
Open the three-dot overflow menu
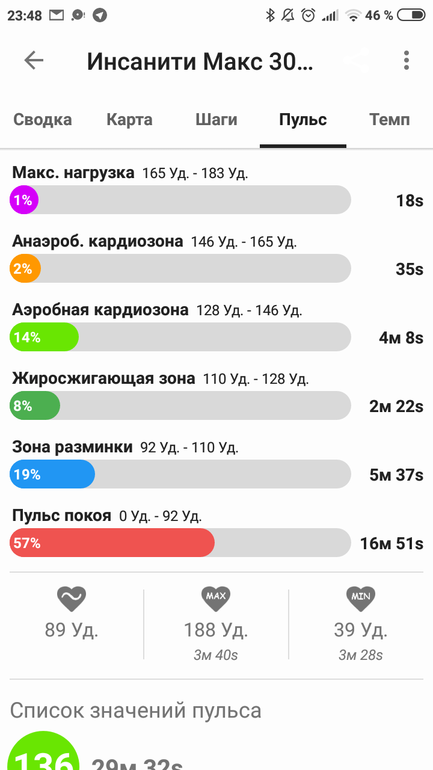click(x=406, y=60)
